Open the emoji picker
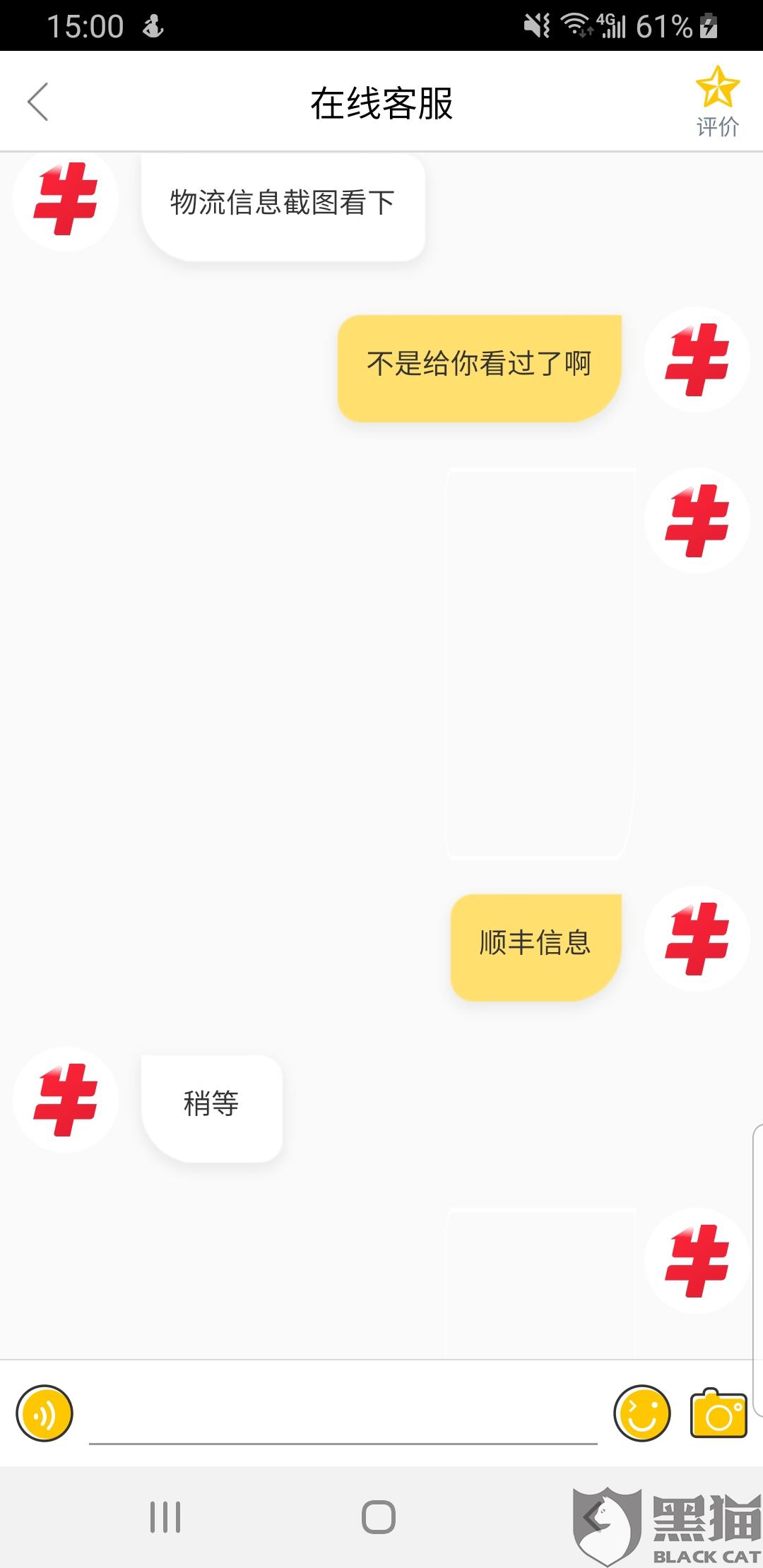This screenshot has height=1568, width=763. pyautogui.click(x=642, y=1413)
